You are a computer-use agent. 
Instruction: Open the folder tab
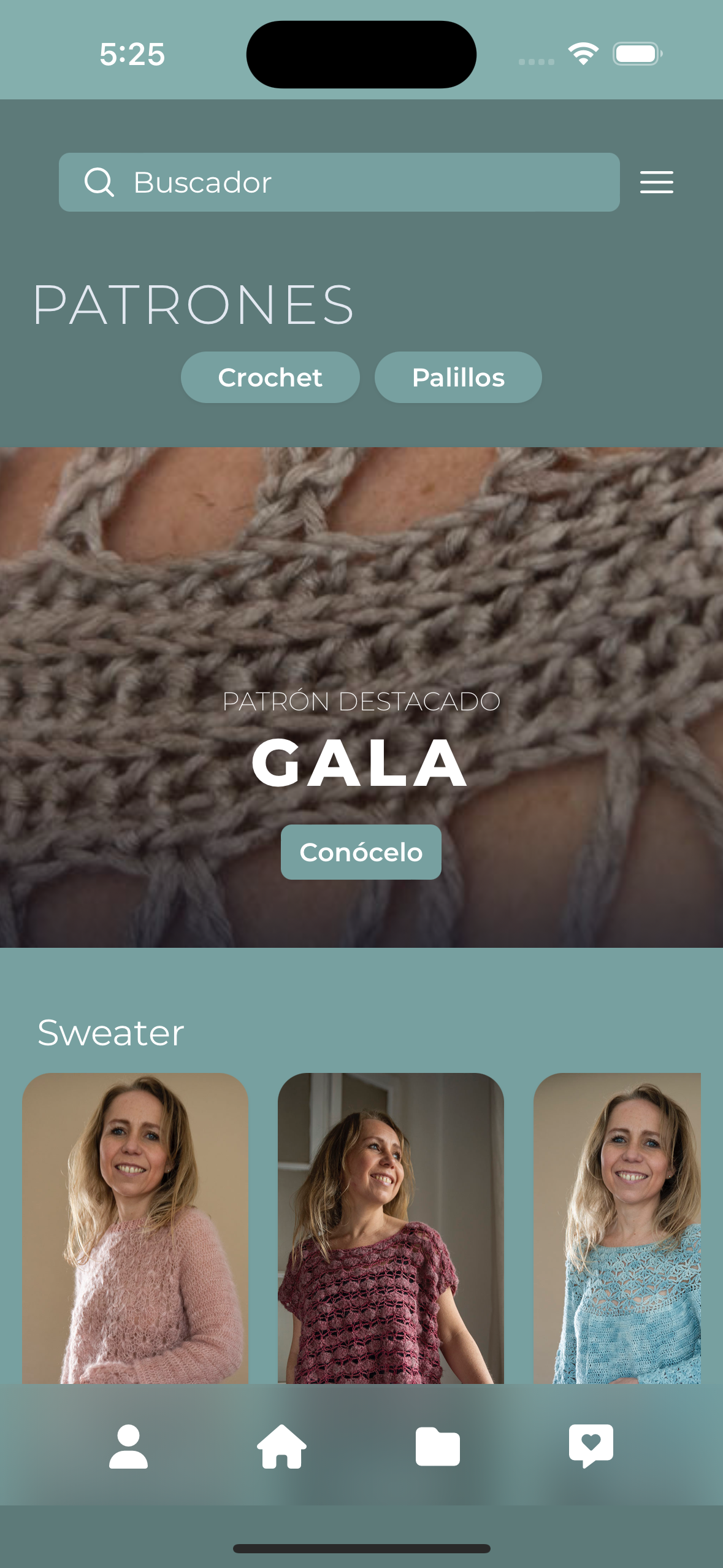pyautogui.click(x=437, y=1447)
